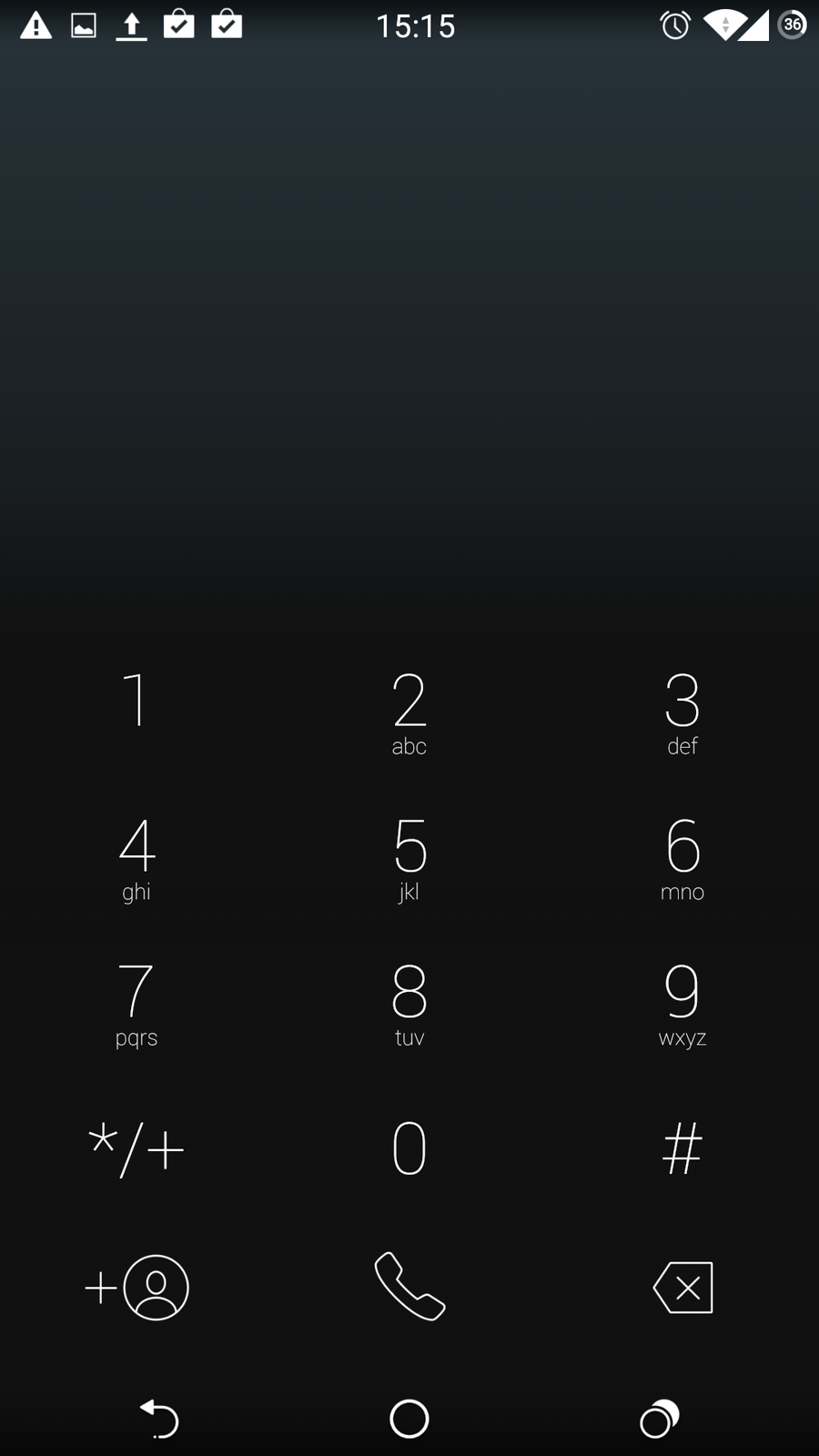The image size is (819, 1456).
Task: Delete the last dialed digit
Action: [x=683, y=1288]
